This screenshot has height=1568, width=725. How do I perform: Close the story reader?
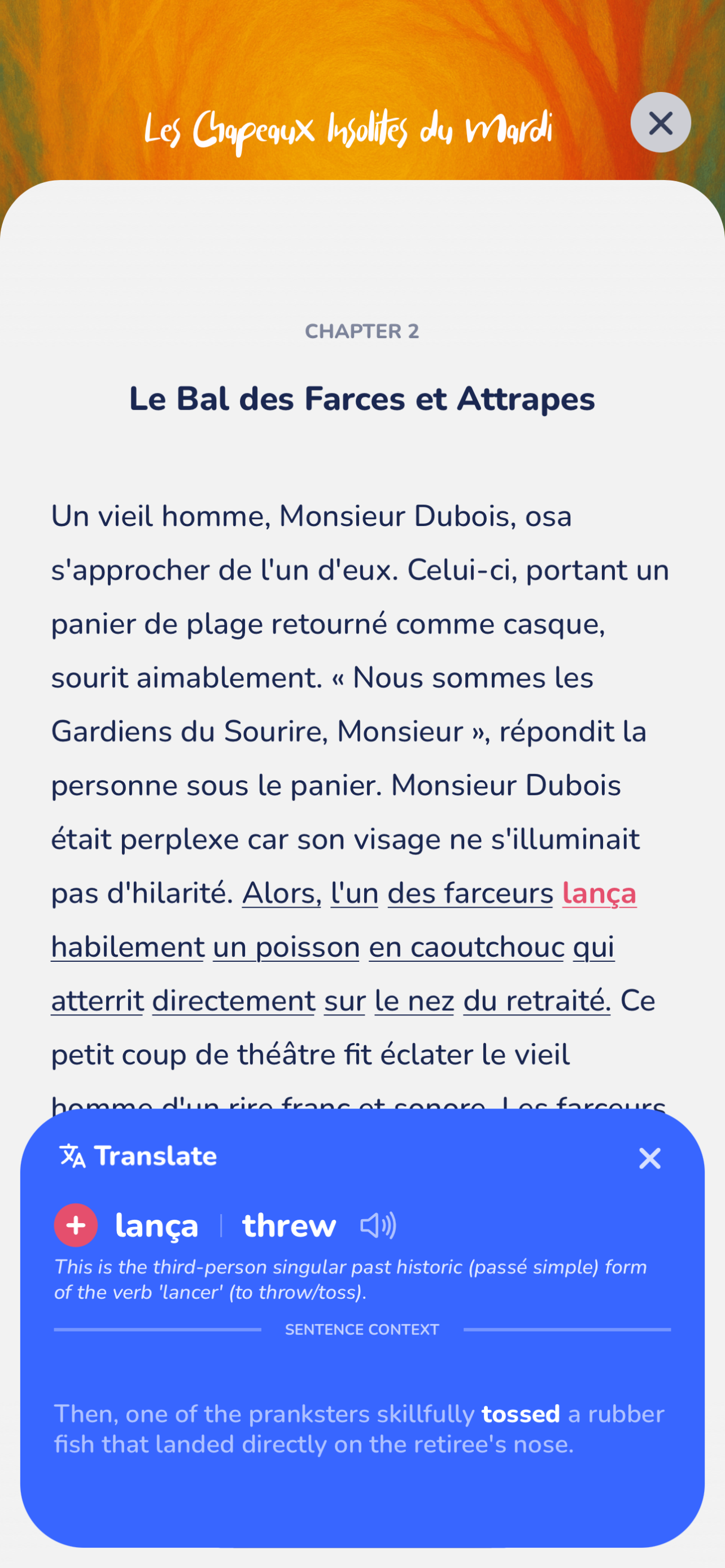point(660,122)
